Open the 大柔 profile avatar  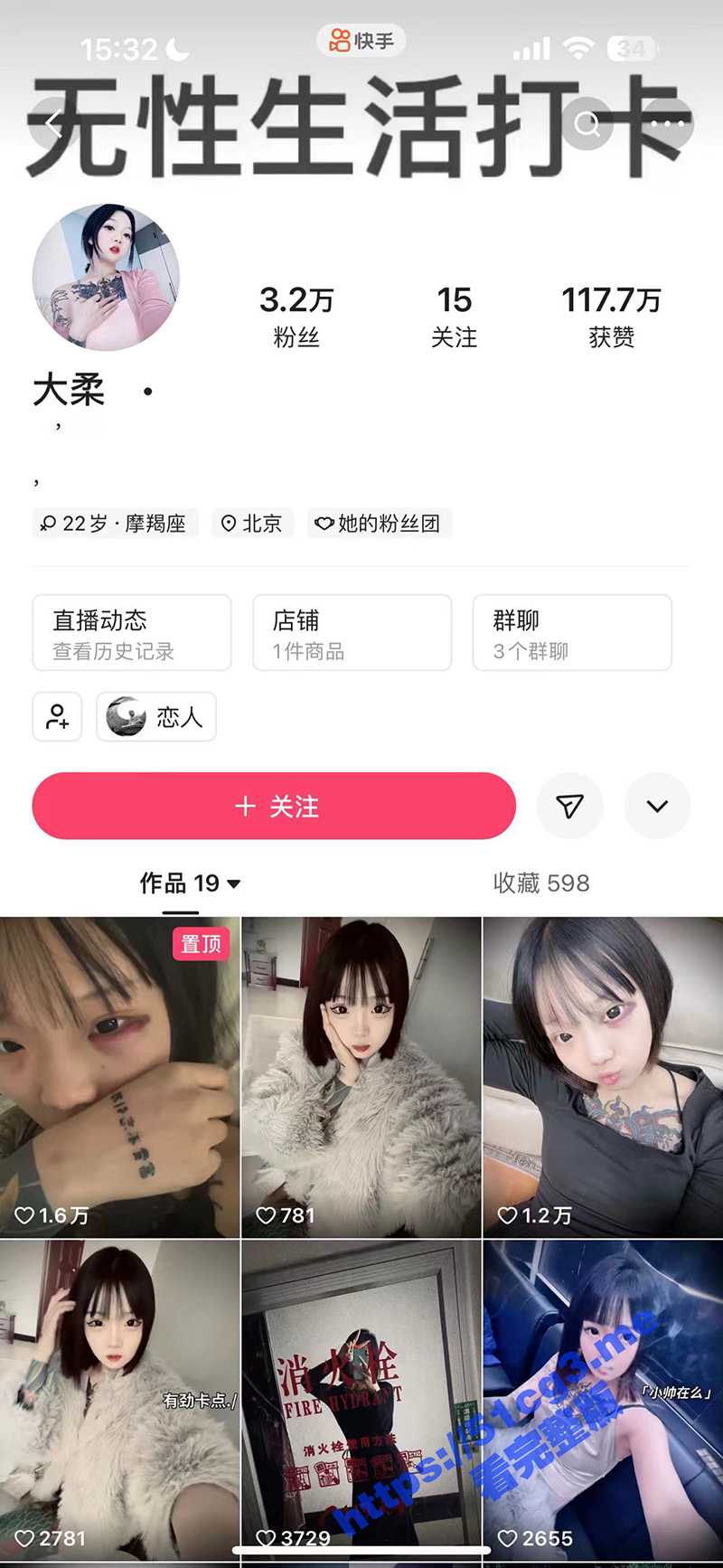(x=106, y=277)
